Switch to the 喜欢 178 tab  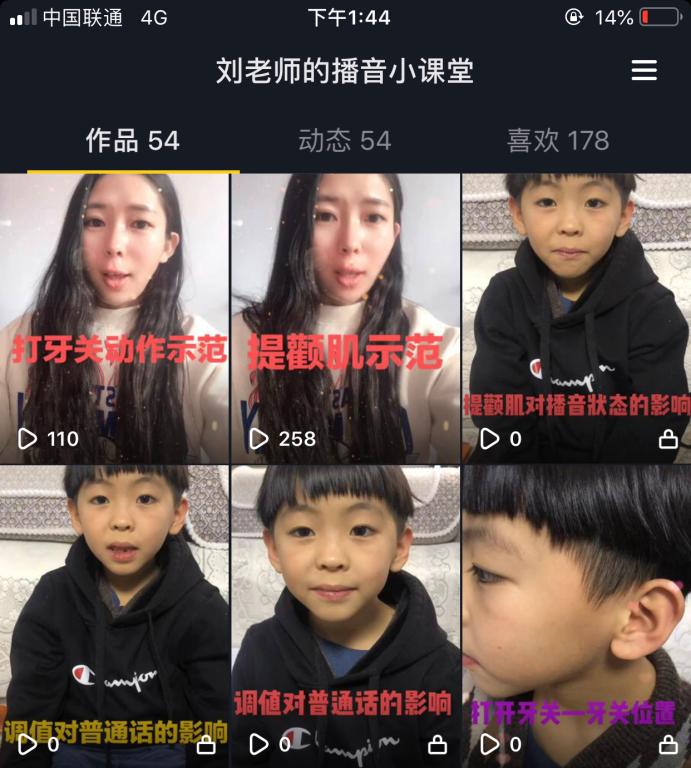557,141
